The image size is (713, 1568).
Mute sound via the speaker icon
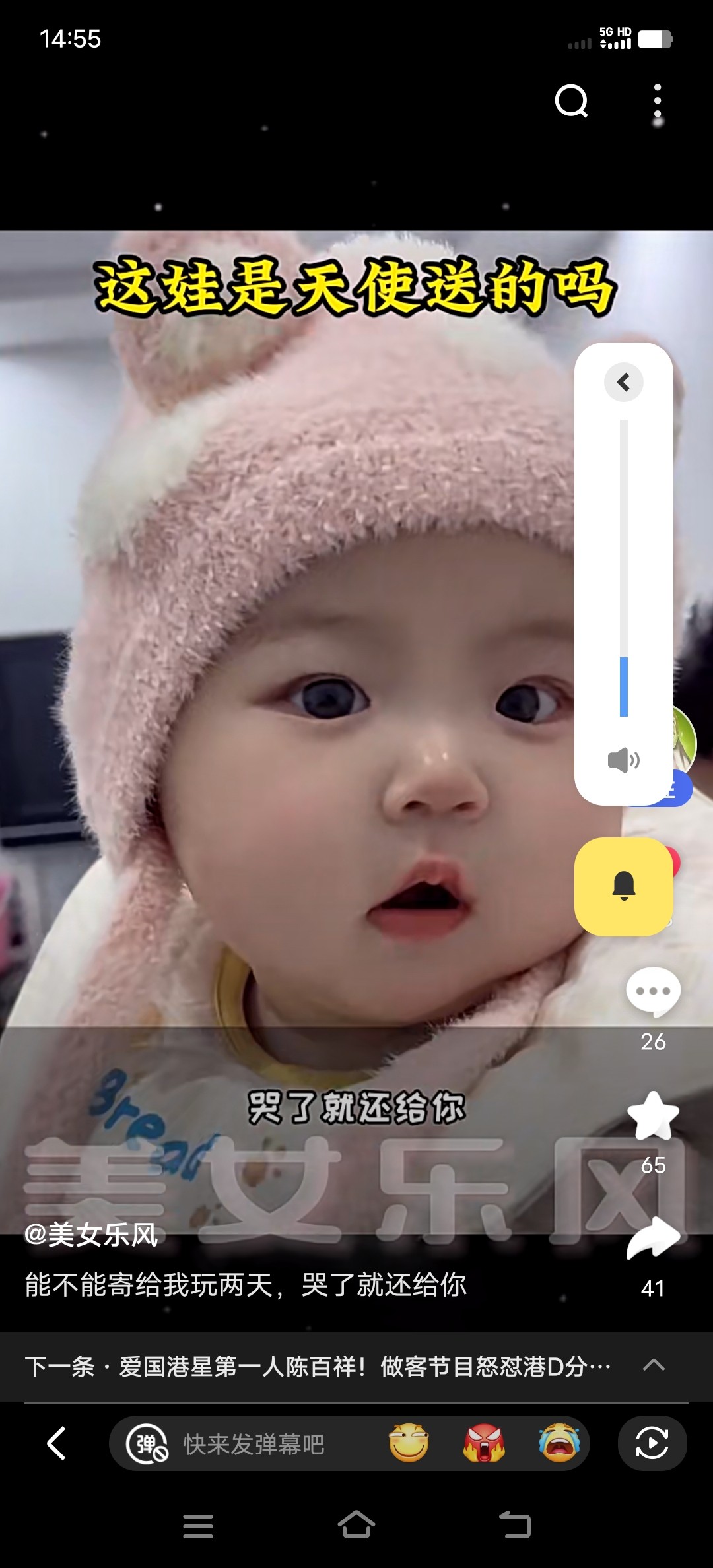pyautogui.click(x=624, y=760)
